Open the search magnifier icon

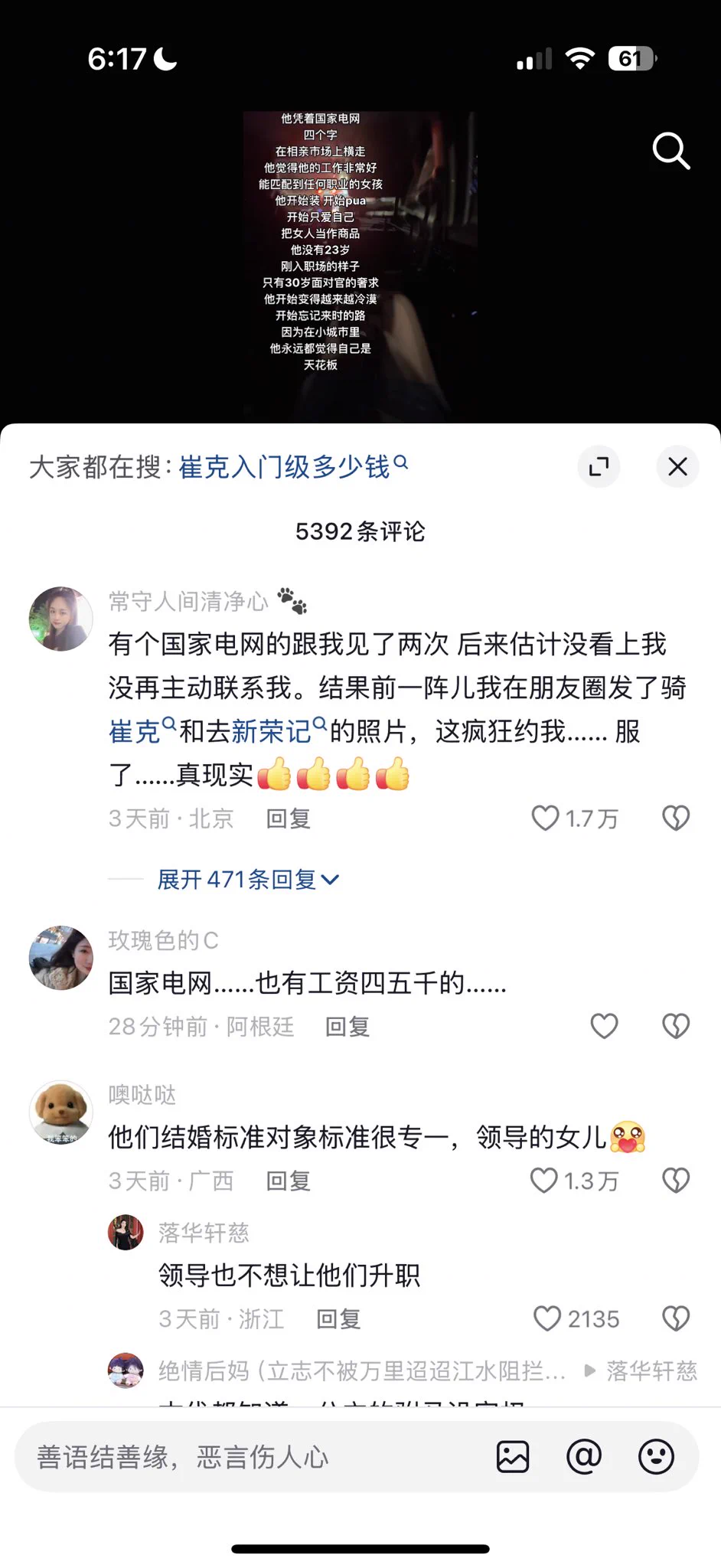[670, 150]
